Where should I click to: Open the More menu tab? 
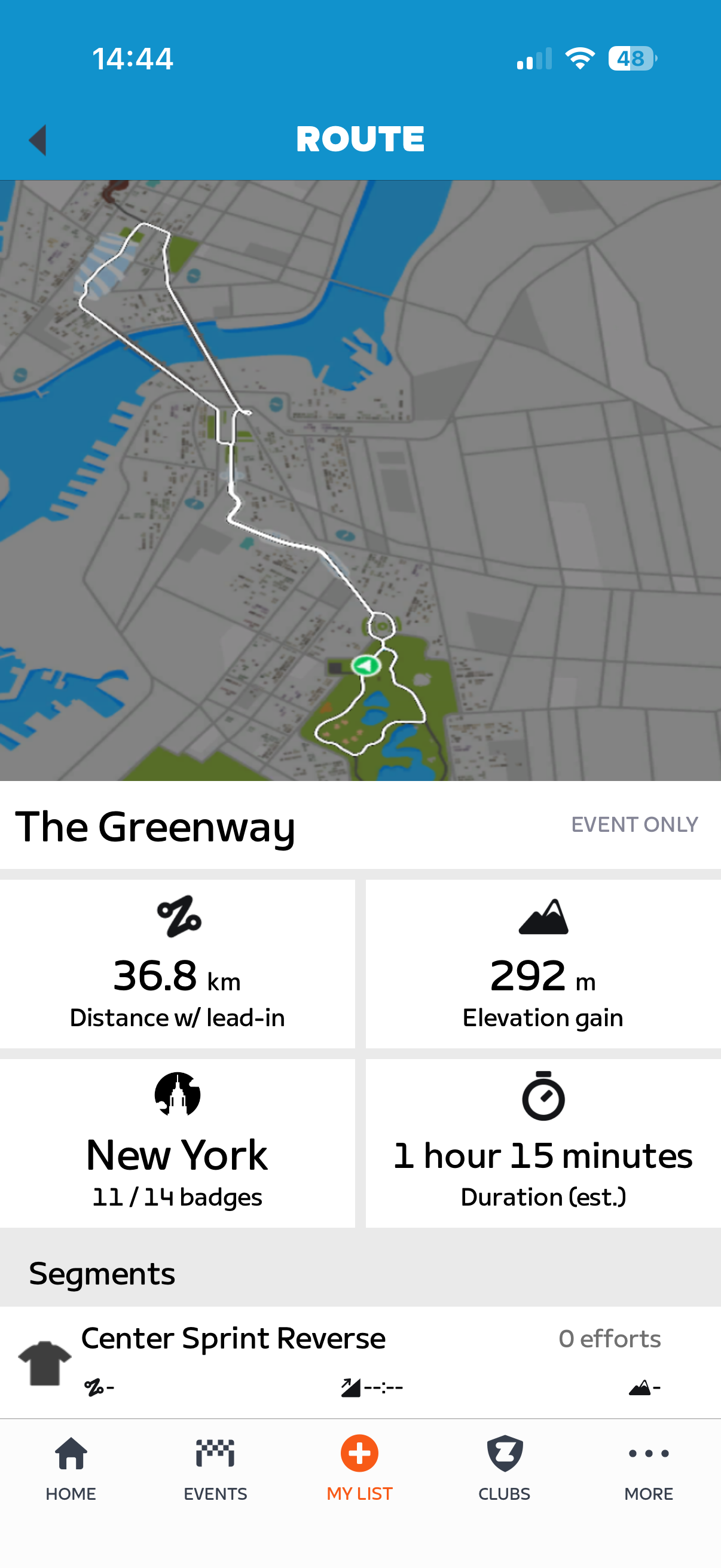[649, 1468]
